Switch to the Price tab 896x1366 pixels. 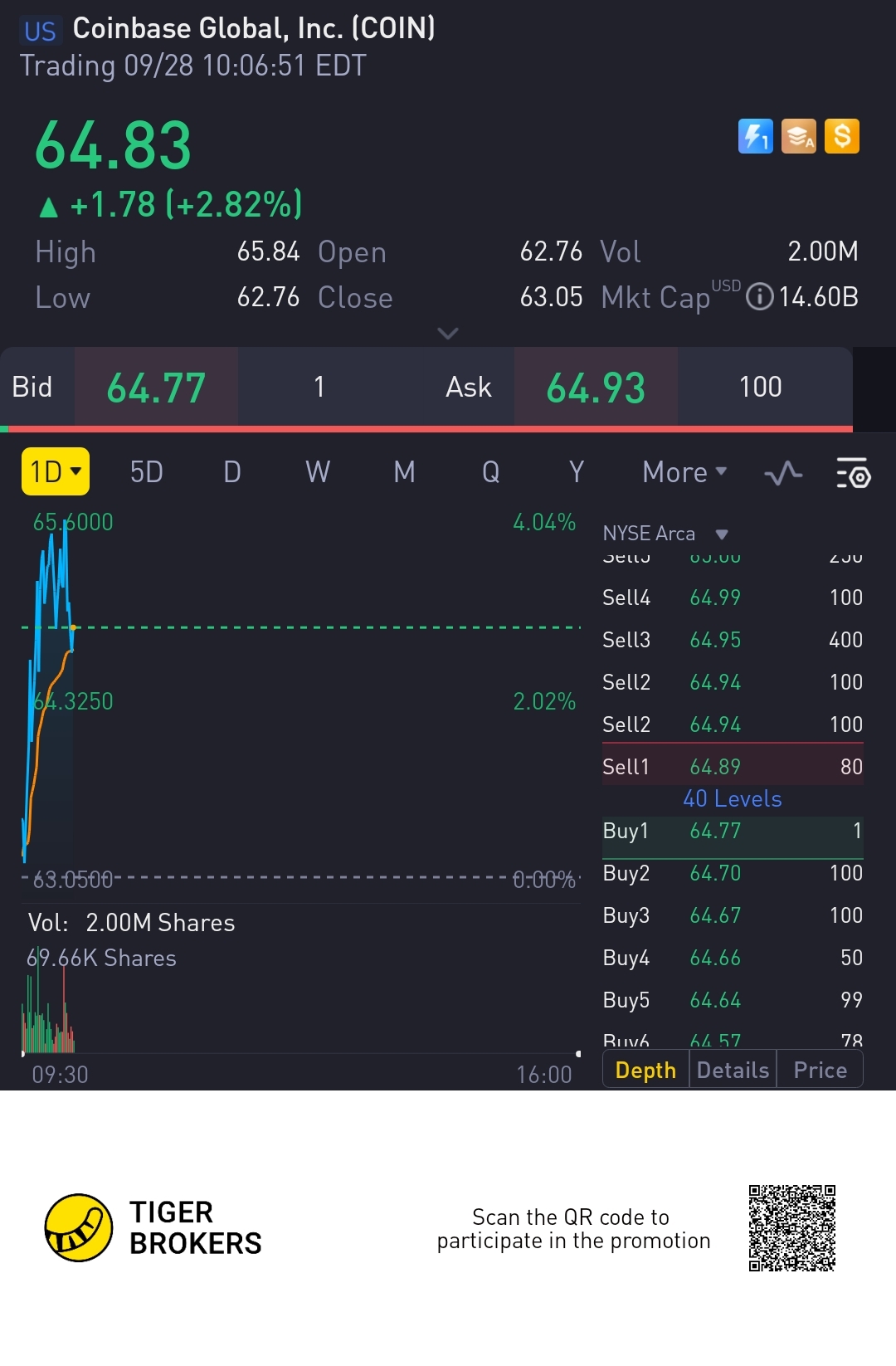(820, 1070)
